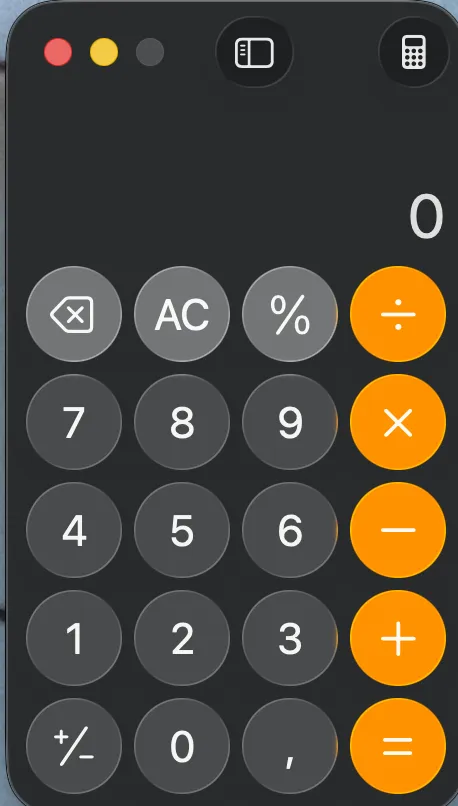Close the calculator window

point(58,52)
